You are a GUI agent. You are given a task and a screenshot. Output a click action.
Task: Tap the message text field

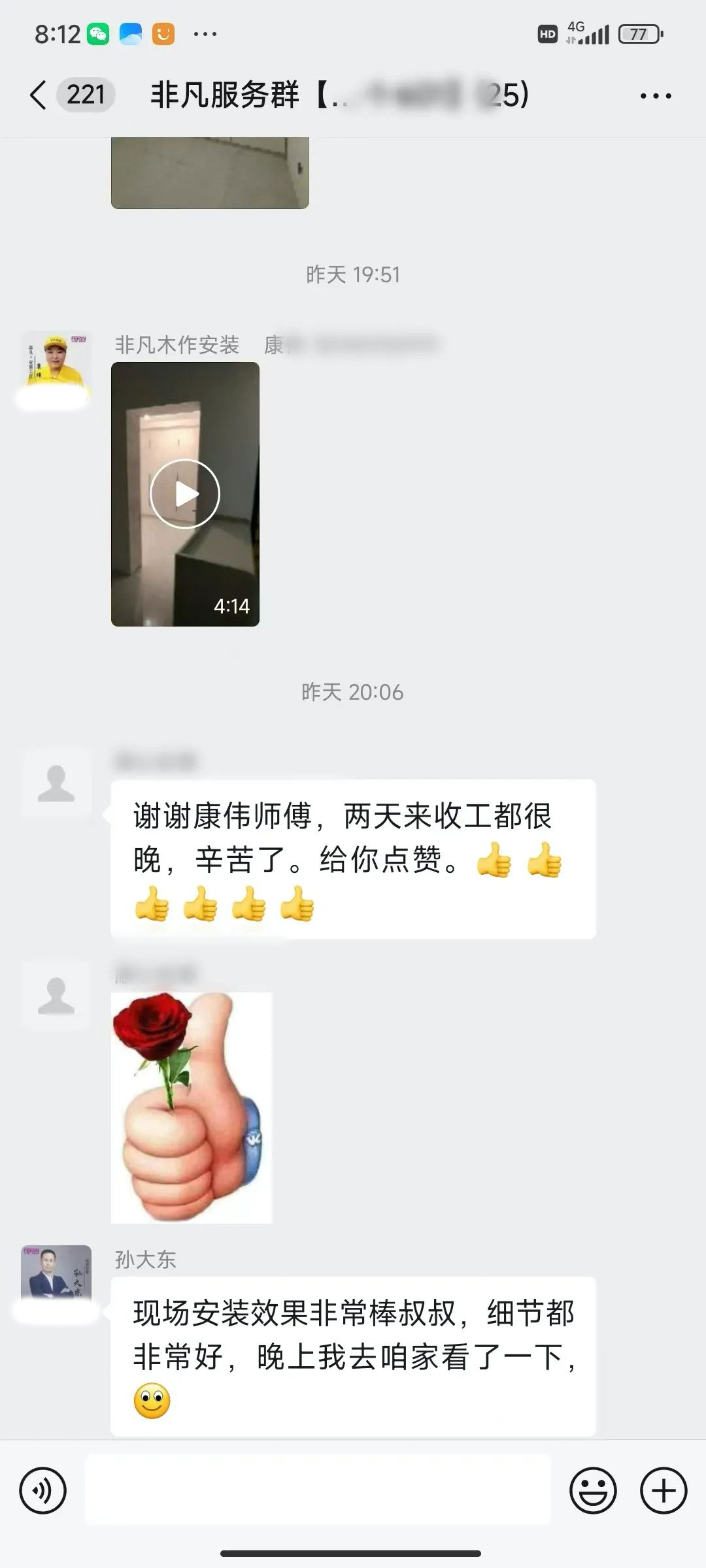click(318, 1491)
